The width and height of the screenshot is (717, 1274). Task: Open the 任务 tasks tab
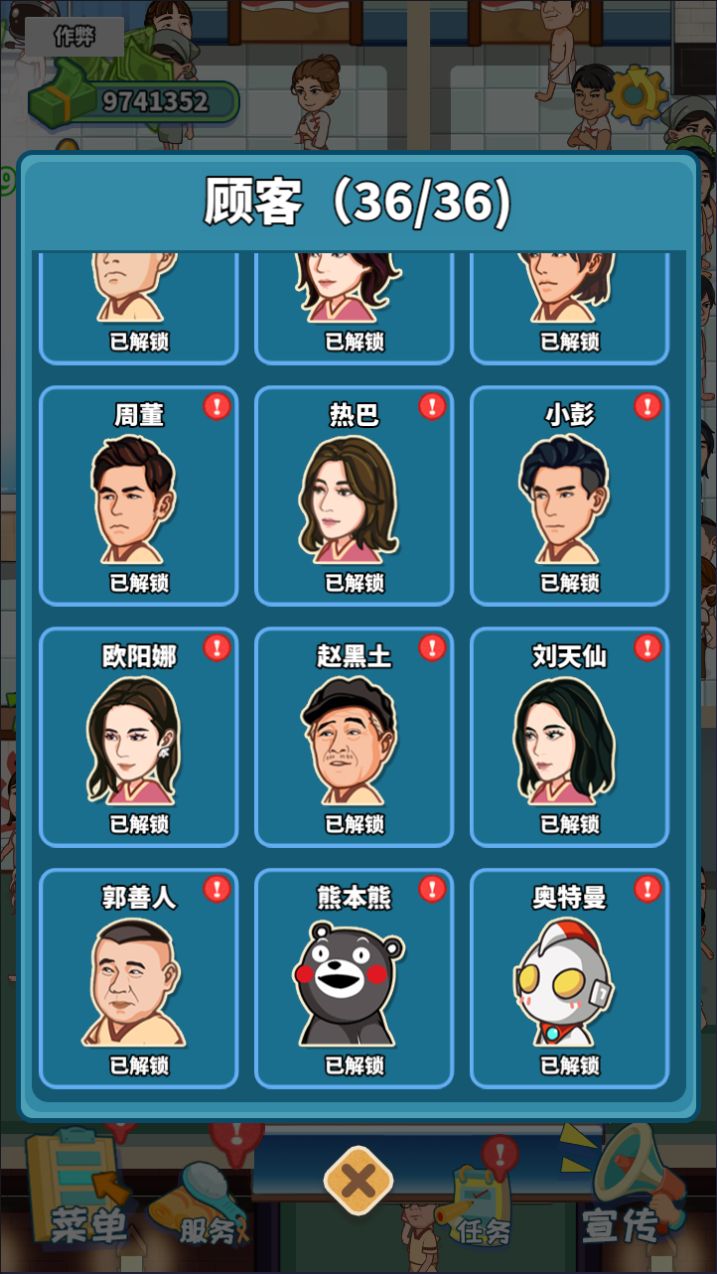(483, 1205)
